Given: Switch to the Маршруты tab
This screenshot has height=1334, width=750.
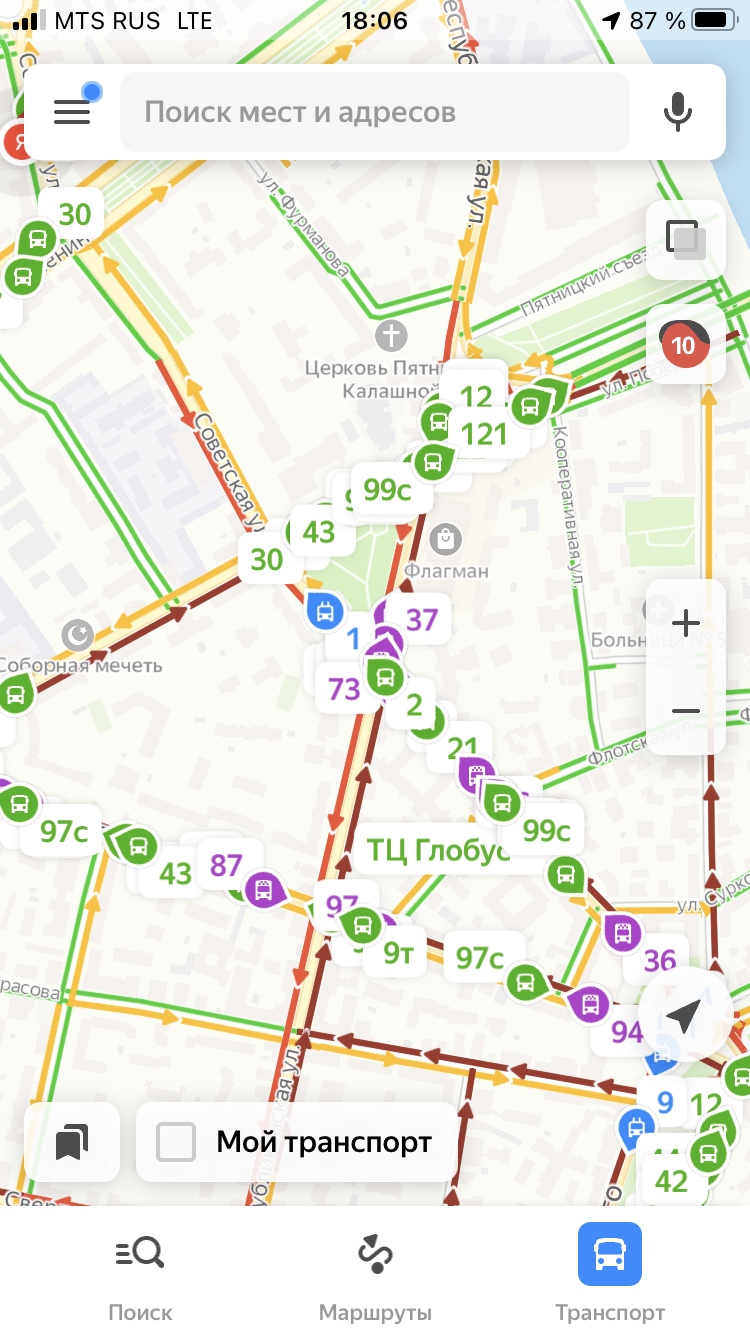Looking at the screenshot, I should pos(375,1270).
